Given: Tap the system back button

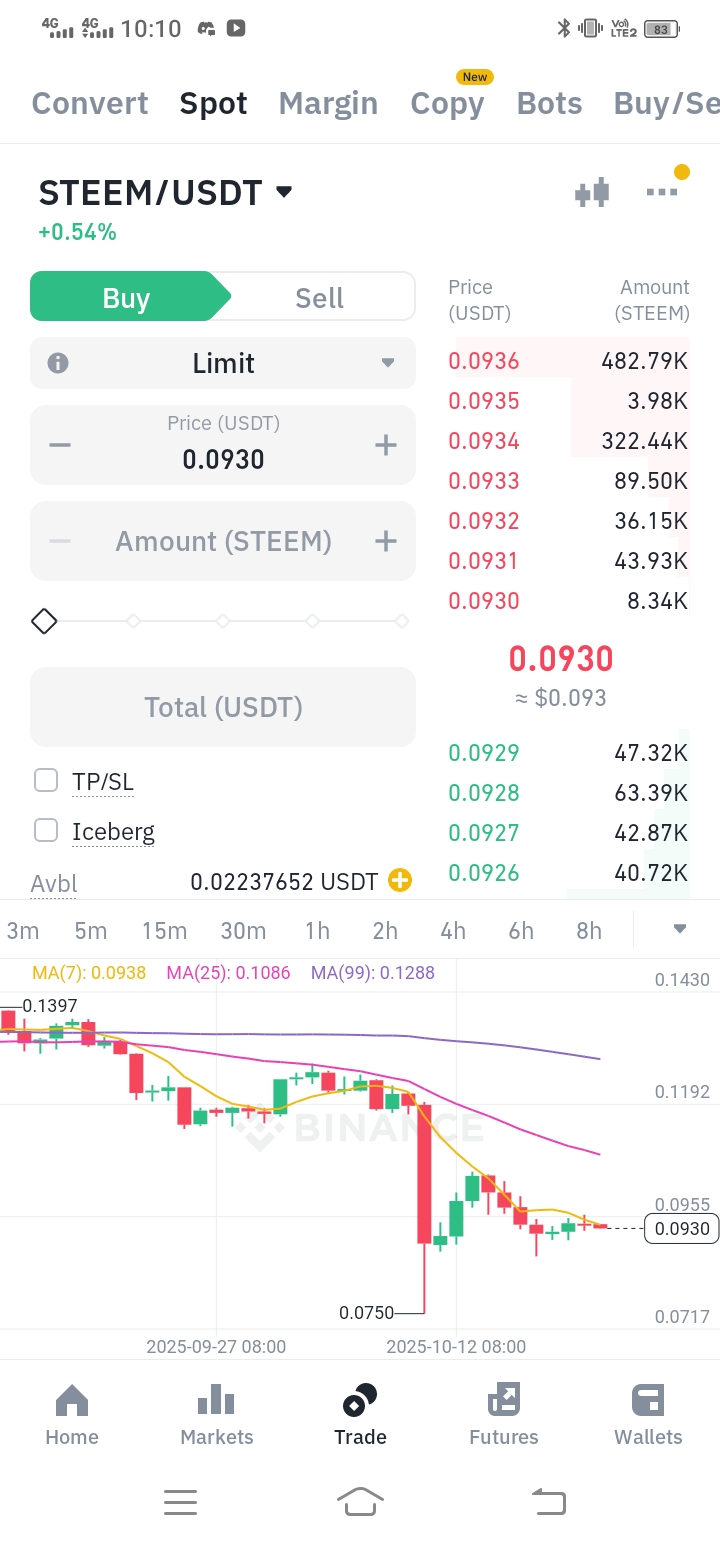Looking at the screenshot, I should (548, 1501).
